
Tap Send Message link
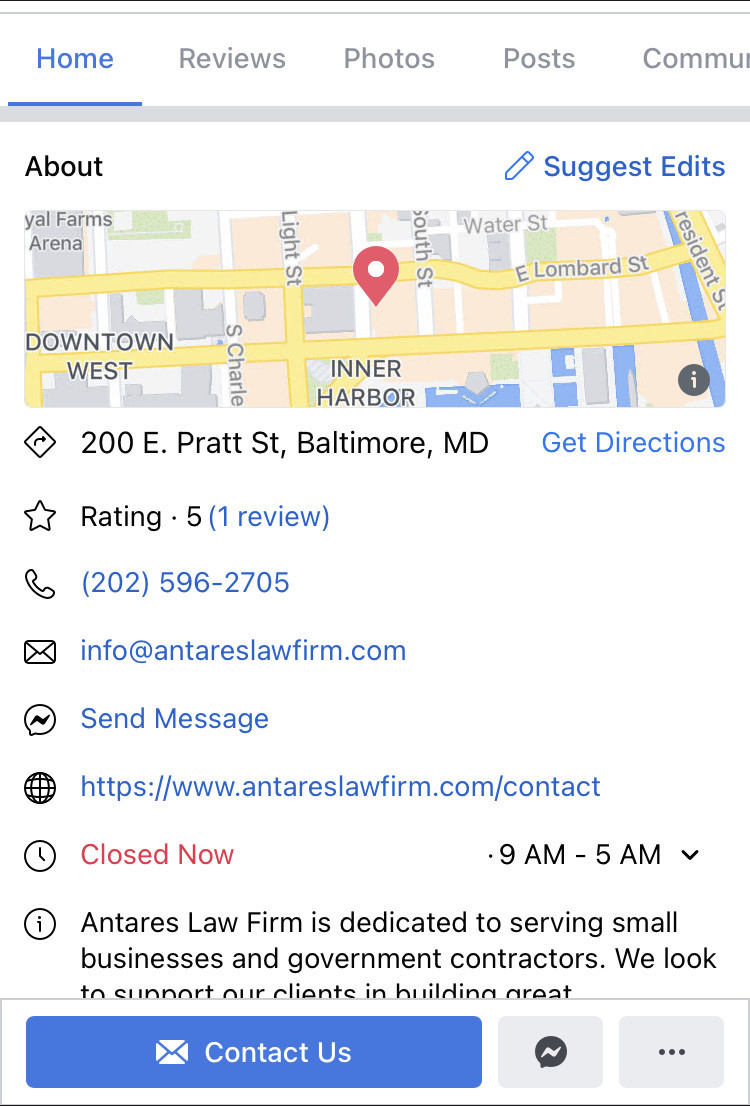pyautogui.click(x=174, y=719)
